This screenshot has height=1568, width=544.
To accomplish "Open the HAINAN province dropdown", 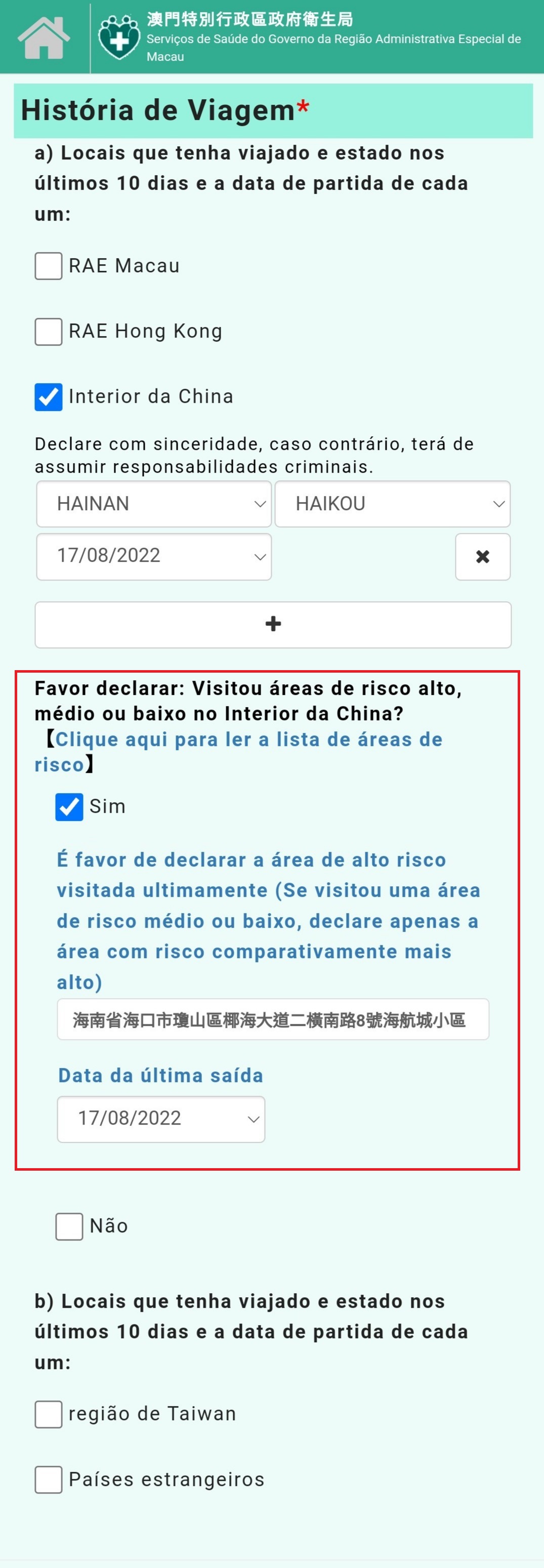I will (x=153, y=504).
